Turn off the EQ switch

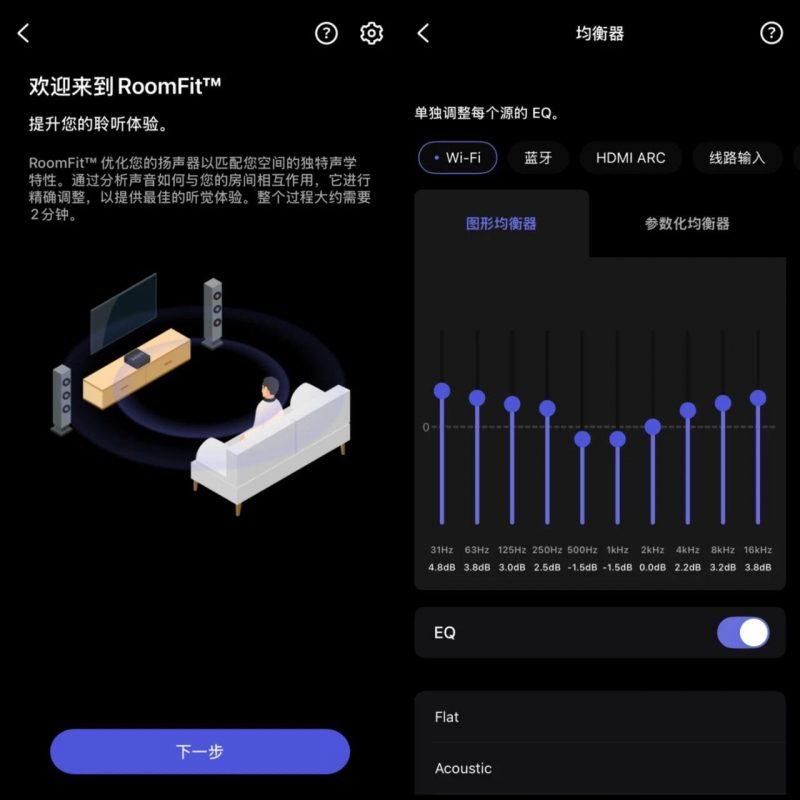coord(743,633)
